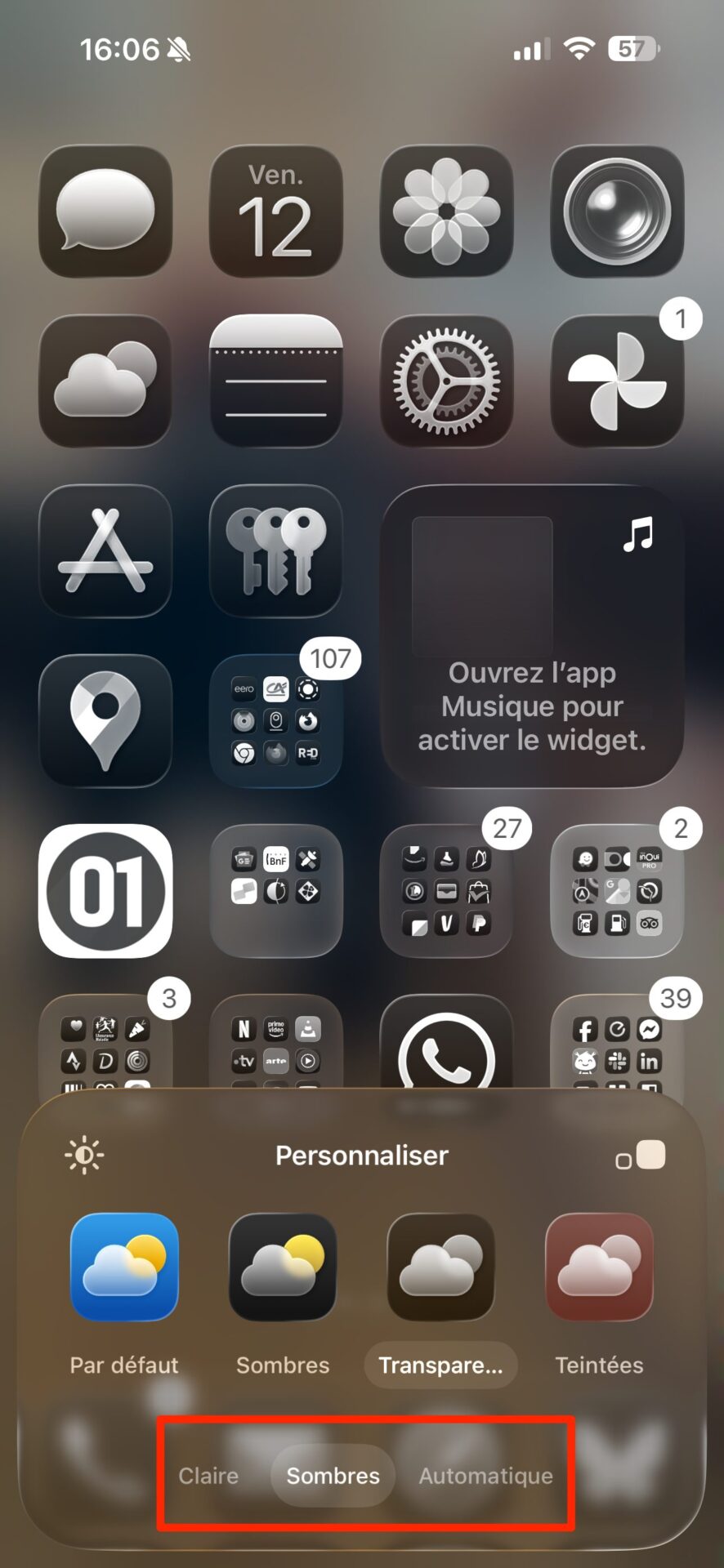Open the Settings gear app
Screen dimensions: 724x1568
[446, 381]
